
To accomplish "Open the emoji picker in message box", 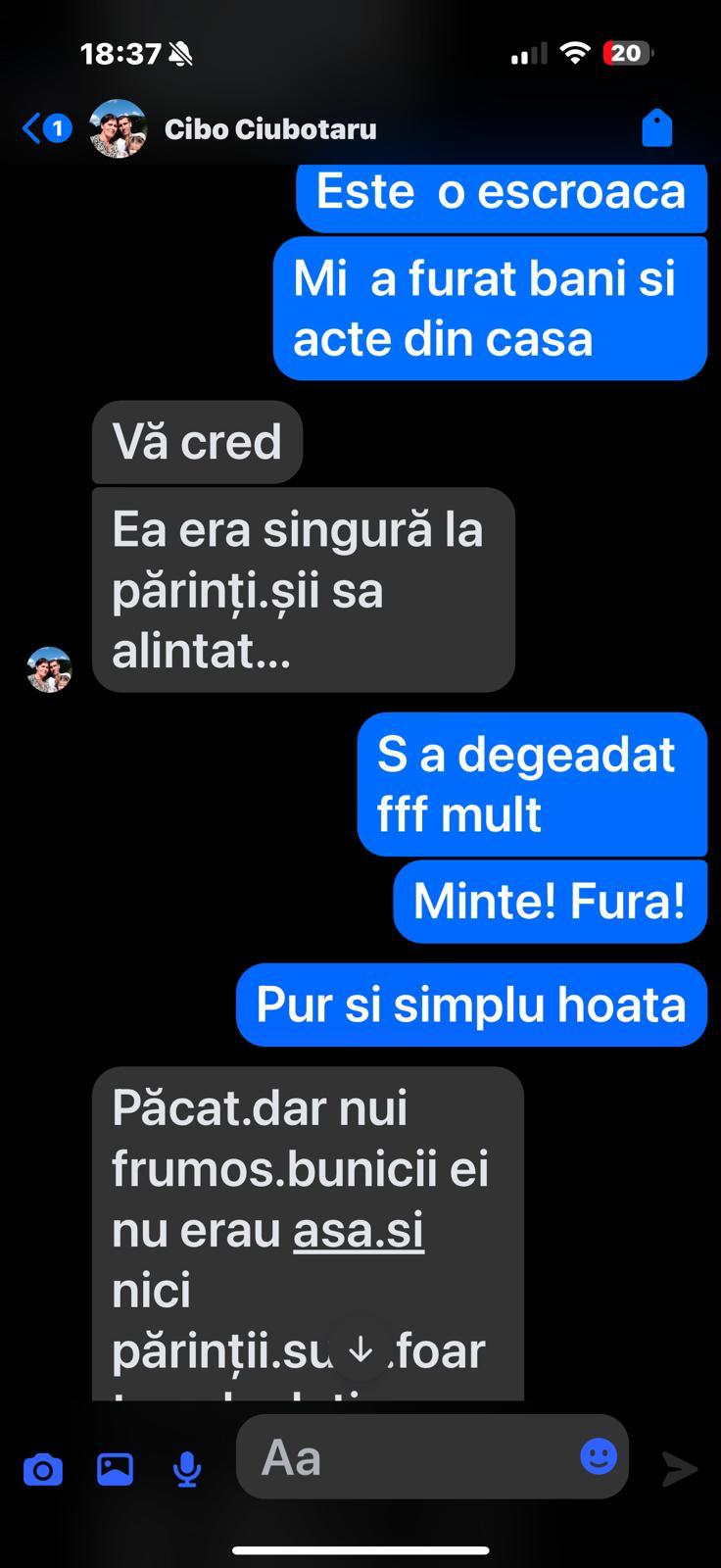I will click(x=598, y=1456).
